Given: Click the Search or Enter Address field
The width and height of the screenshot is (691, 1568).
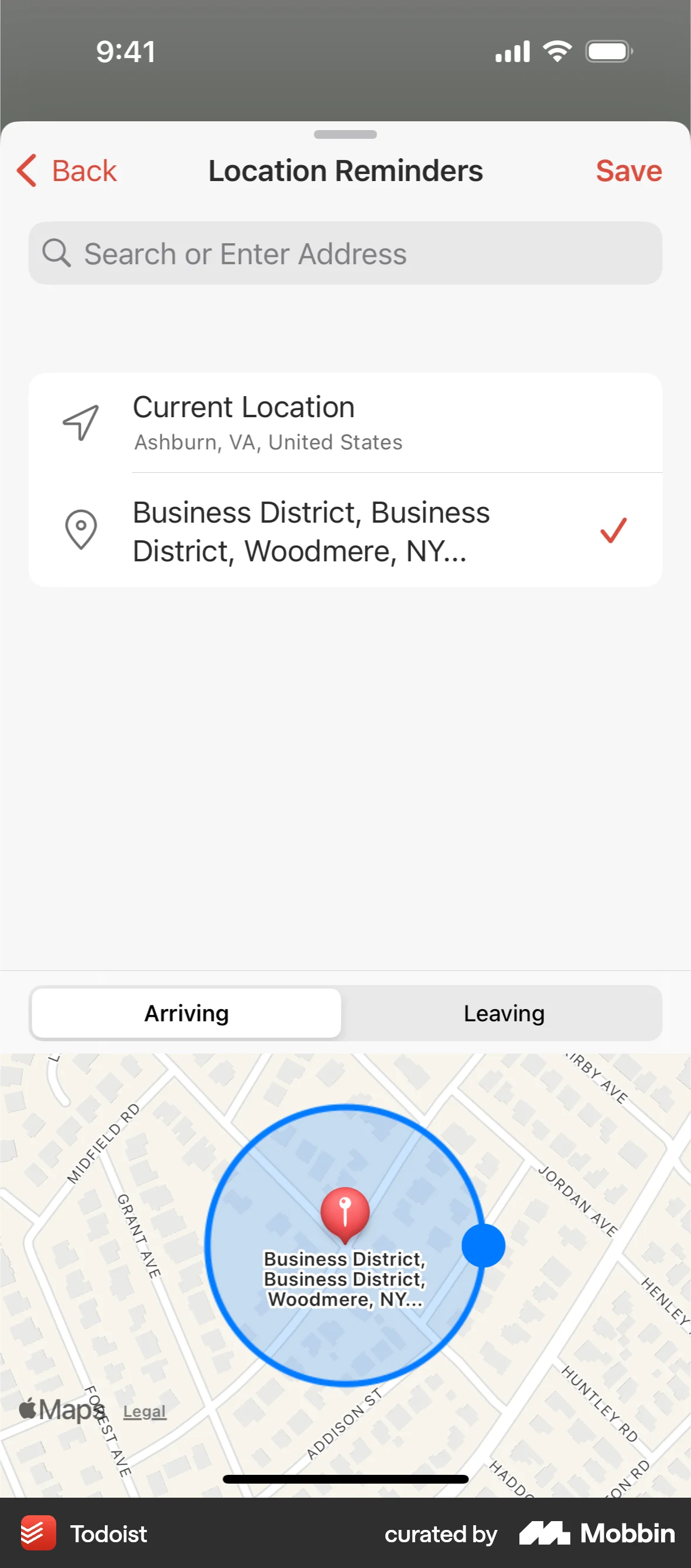Looking at the screenshot, I should coord(345,253).
